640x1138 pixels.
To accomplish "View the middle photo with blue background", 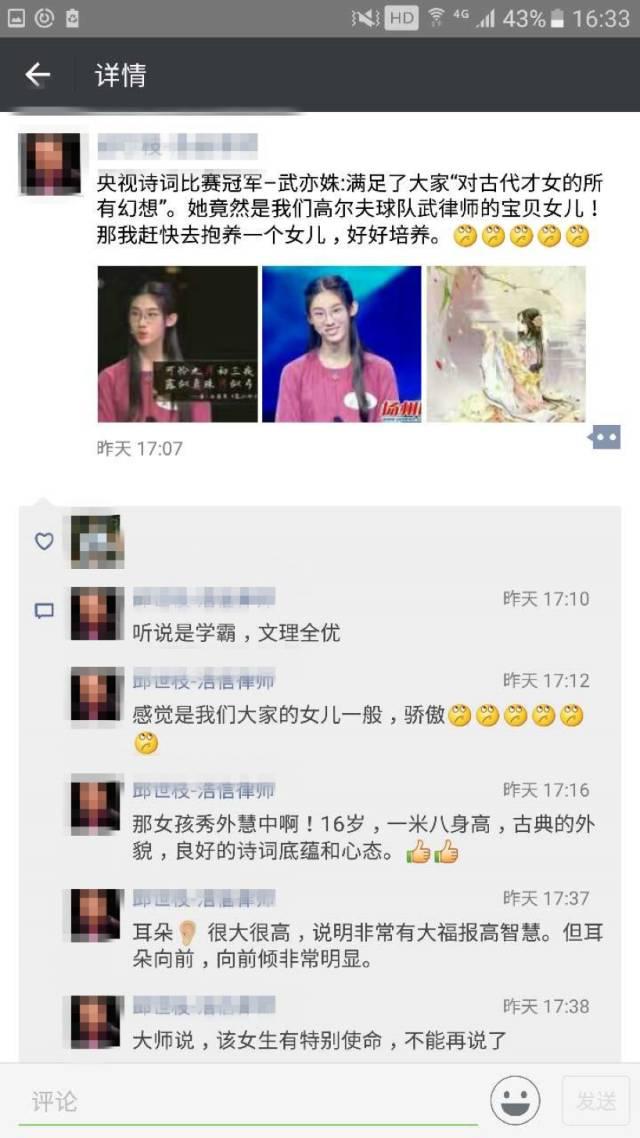I will [x=341, y=344].
